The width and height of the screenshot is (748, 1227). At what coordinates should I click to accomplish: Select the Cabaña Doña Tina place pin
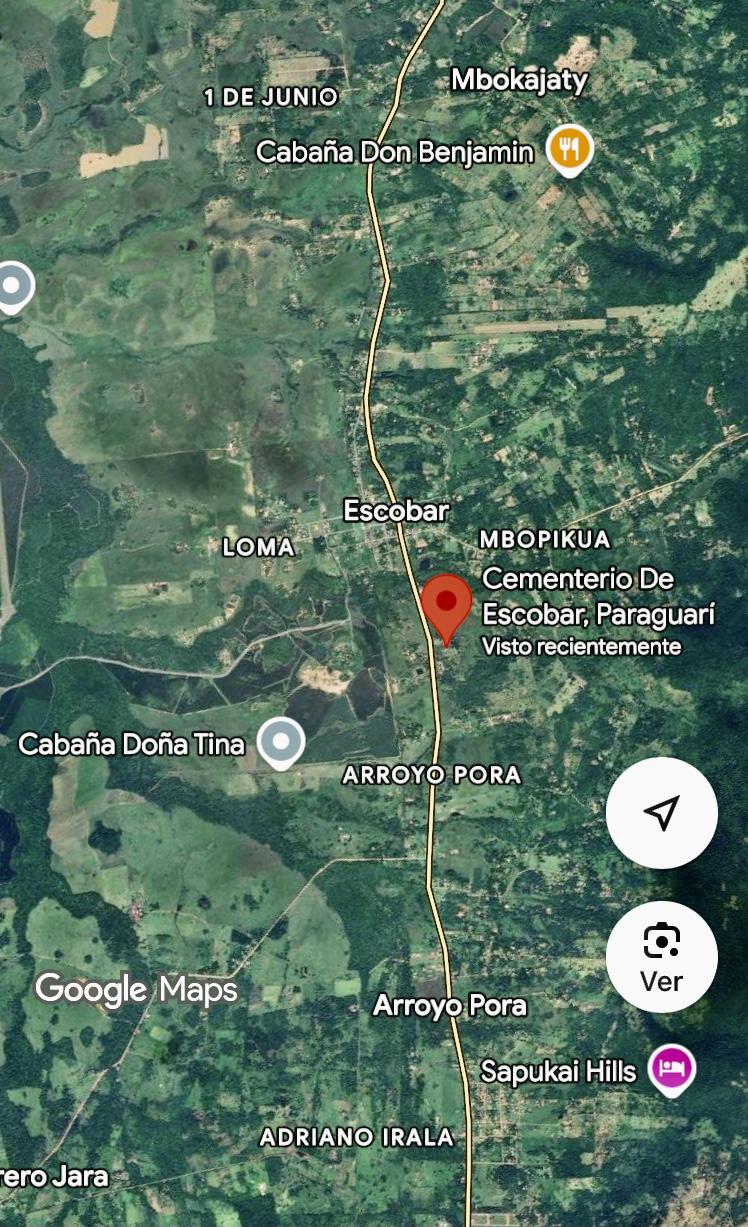point(281,743)
